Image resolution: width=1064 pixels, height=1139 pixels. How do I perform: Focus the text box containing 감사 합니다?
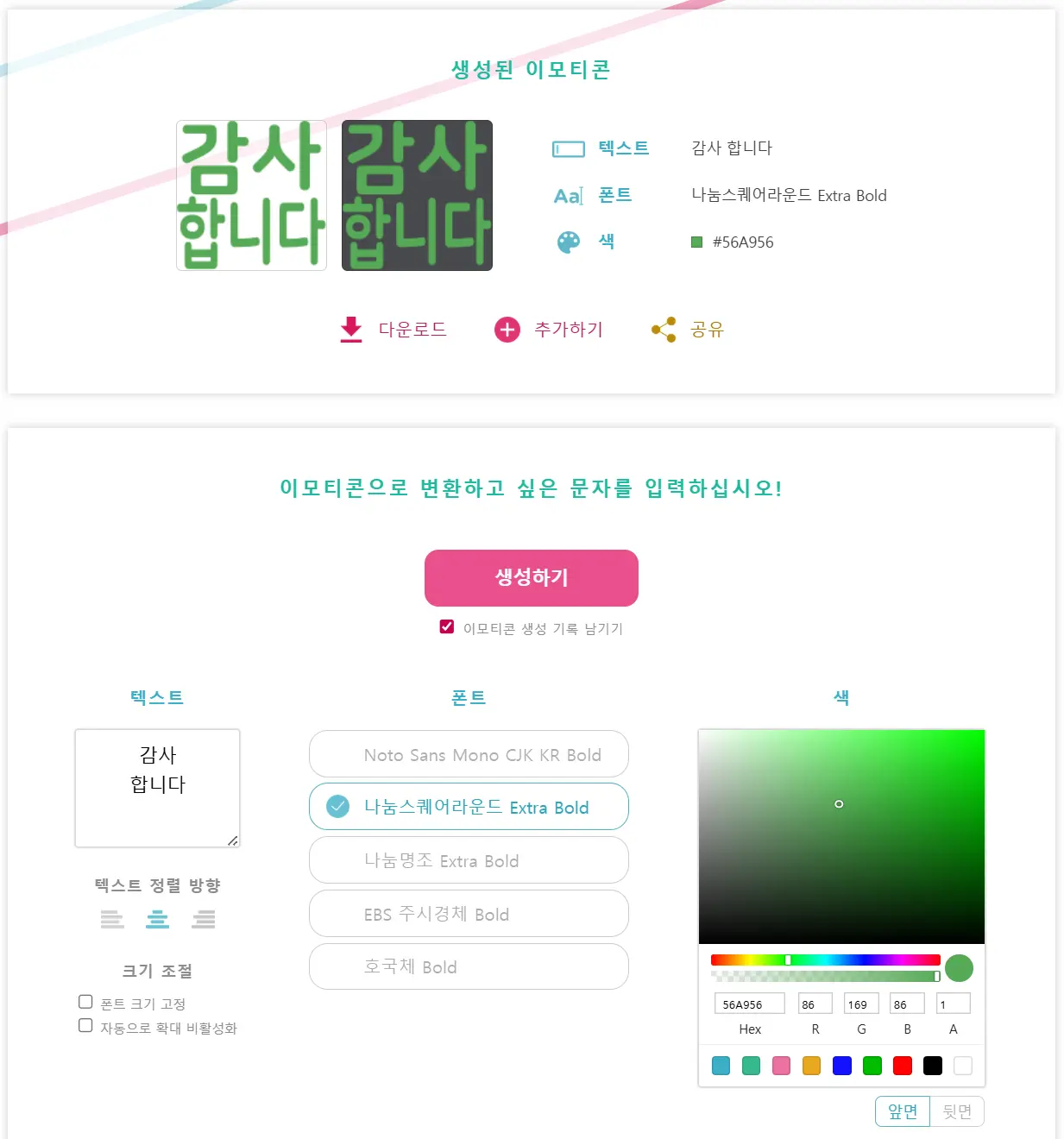coord(157,787)
